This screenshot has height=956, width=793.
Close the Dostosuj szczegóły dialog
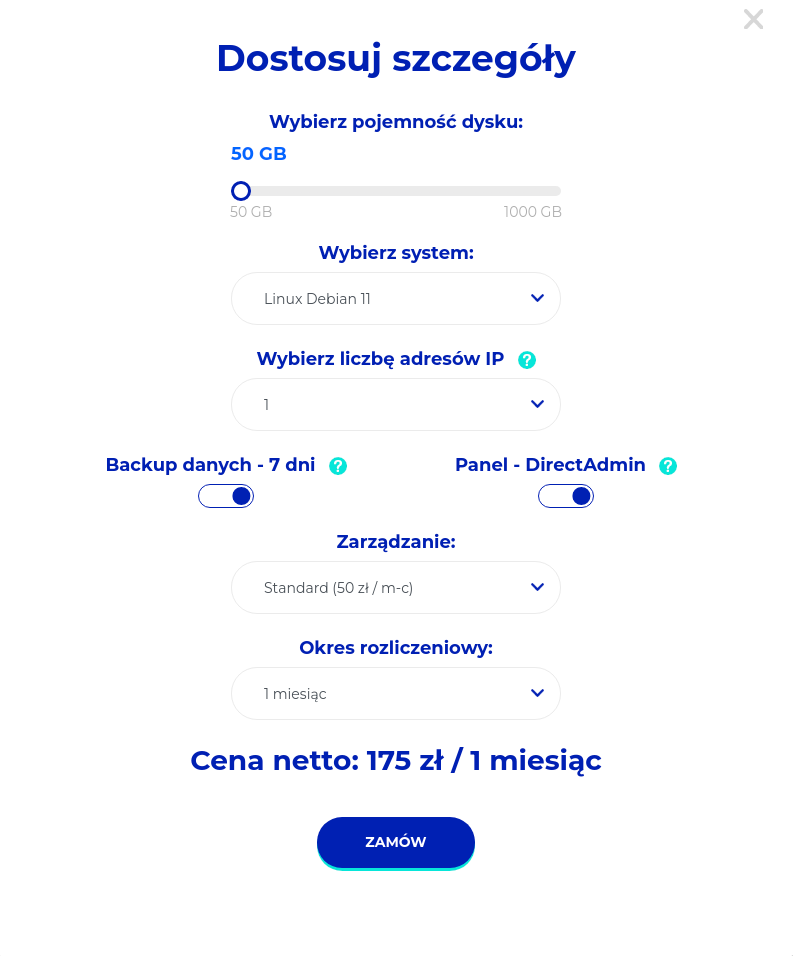753,19
